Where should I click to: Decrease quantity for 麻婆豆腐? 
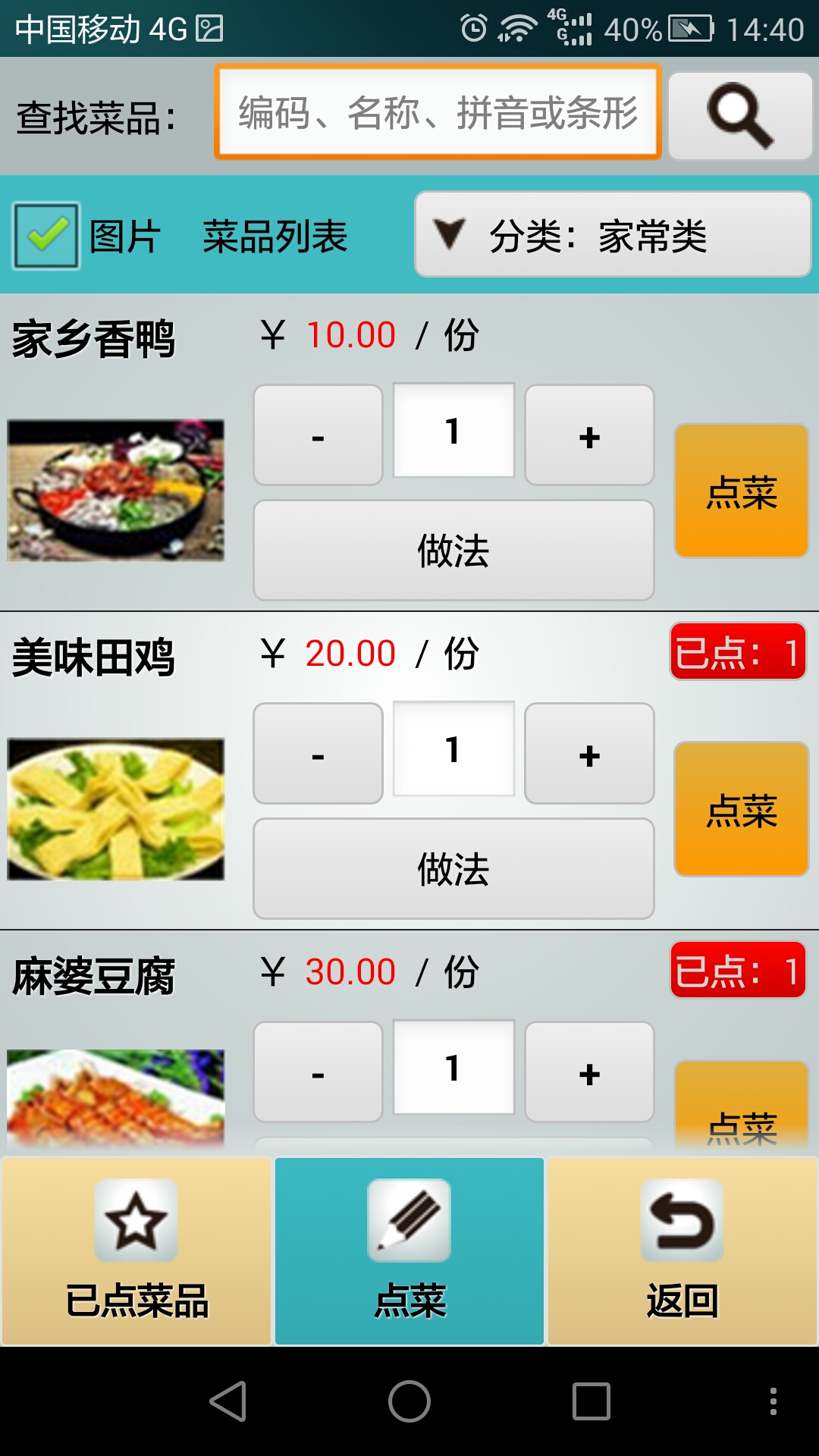click(318, 1072)
